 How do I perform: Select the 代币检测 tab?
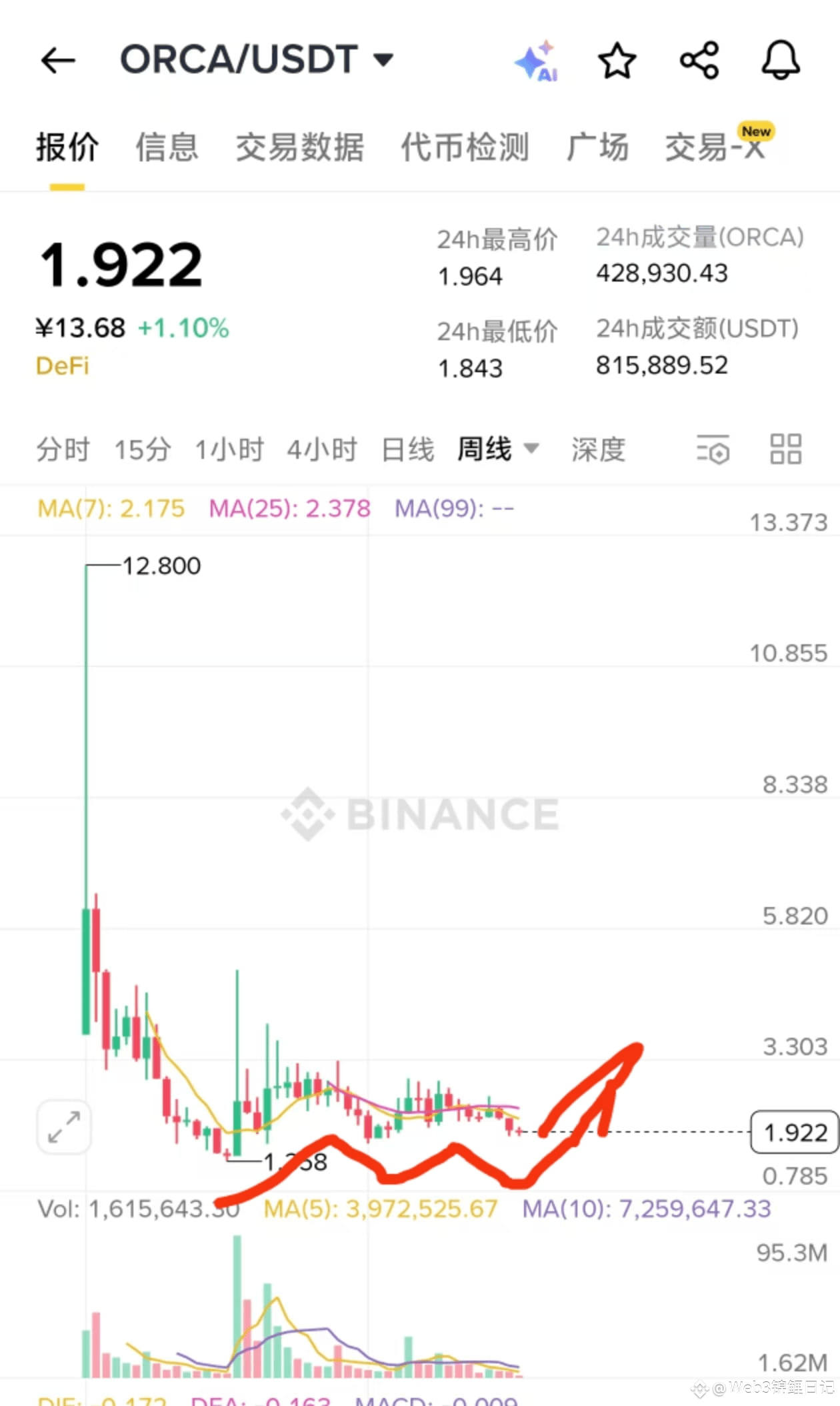tap(465, 147)
